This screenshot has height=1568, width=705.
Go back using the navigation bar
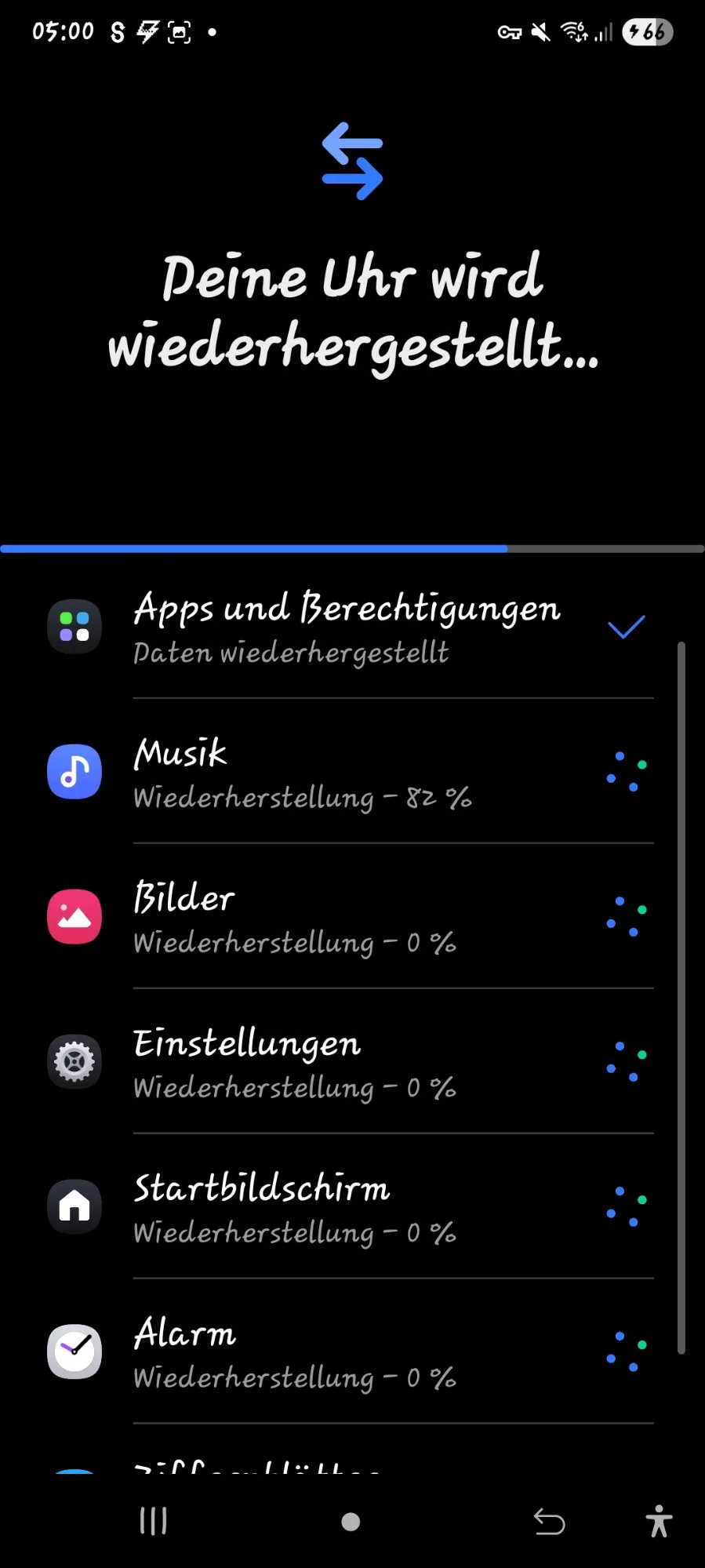(x=549, y=1523)
